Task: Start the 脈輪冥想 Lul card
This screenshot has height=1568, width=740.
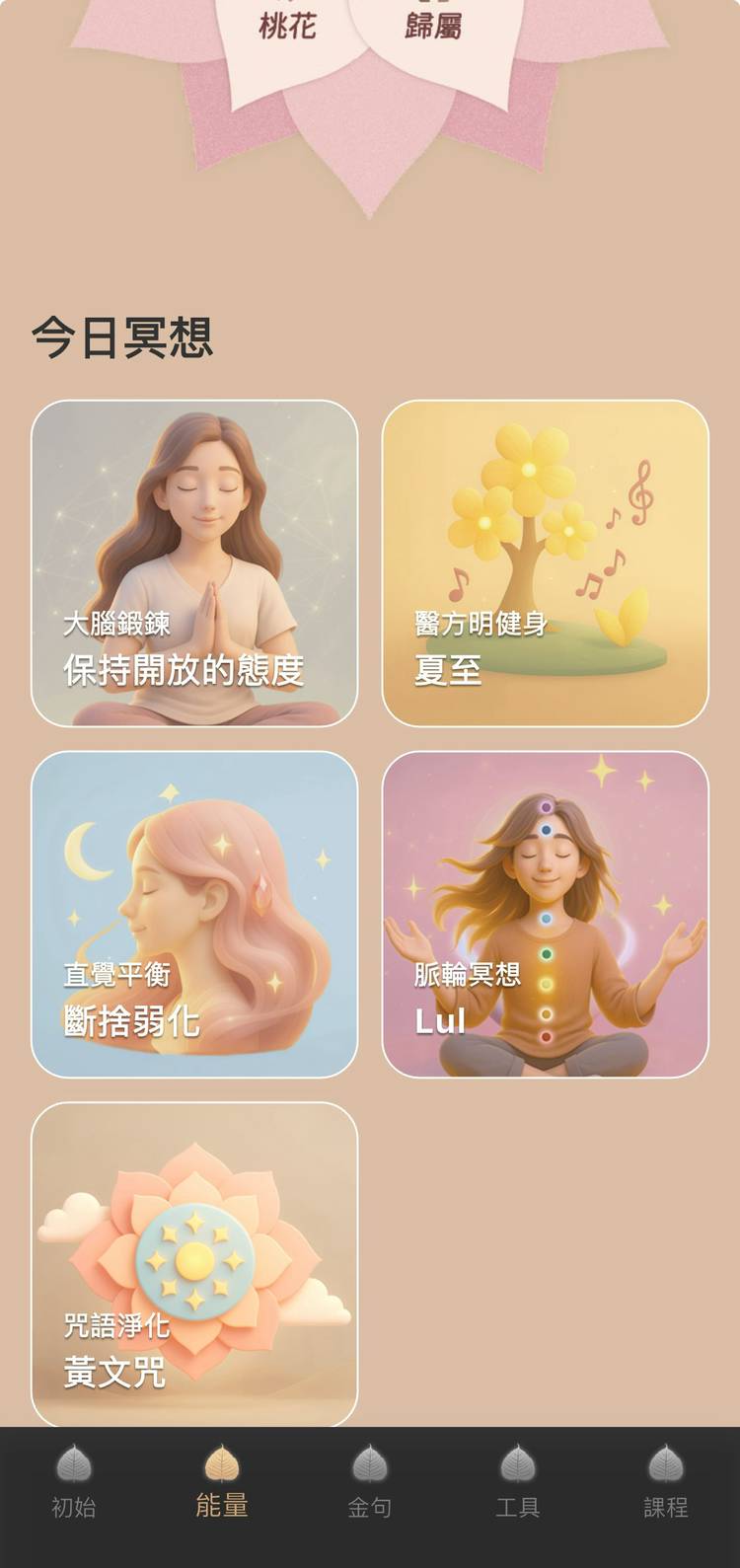Action: [x=546, y=915]
